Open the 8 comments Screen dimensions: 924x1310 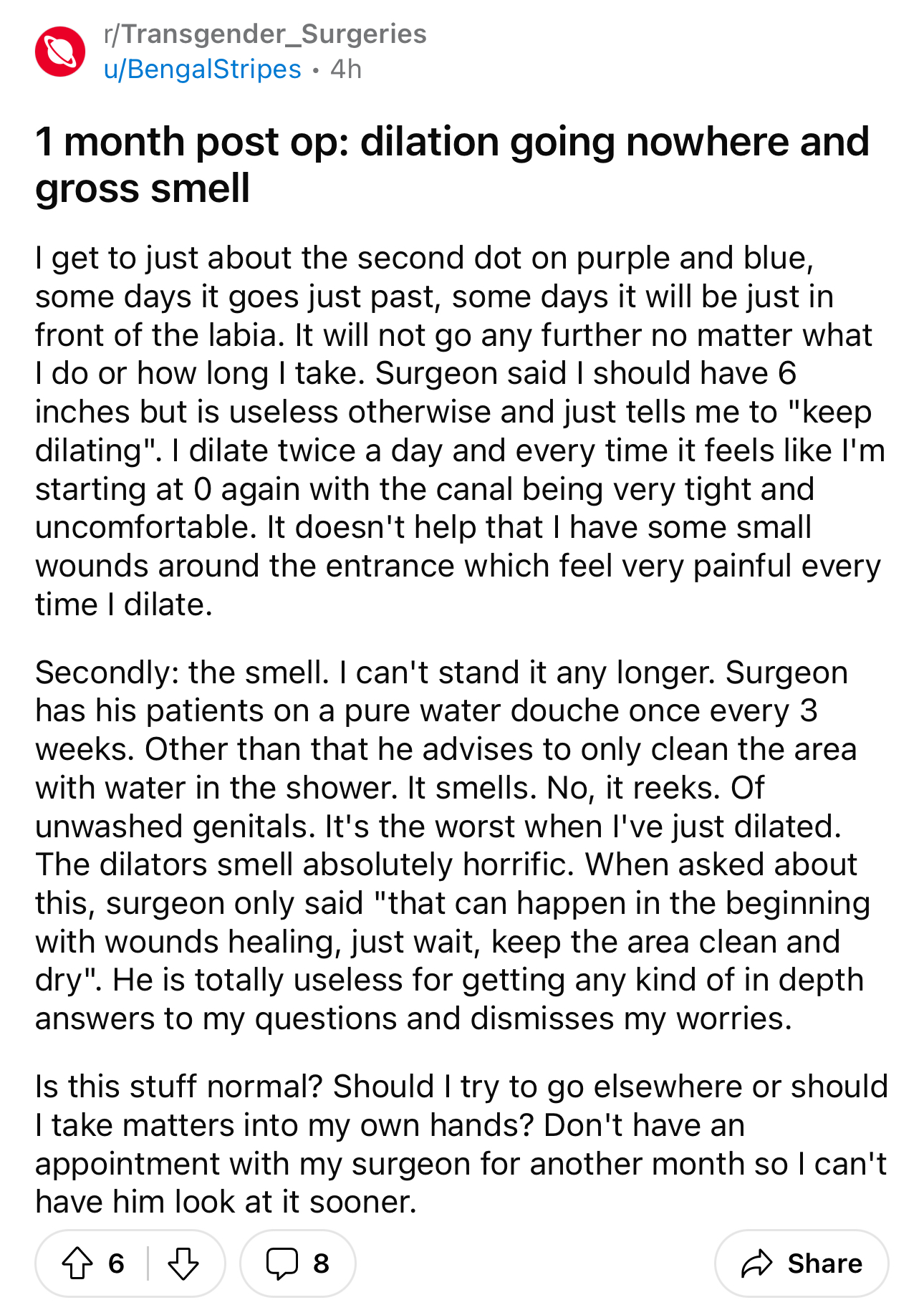tap(297, 1263)
